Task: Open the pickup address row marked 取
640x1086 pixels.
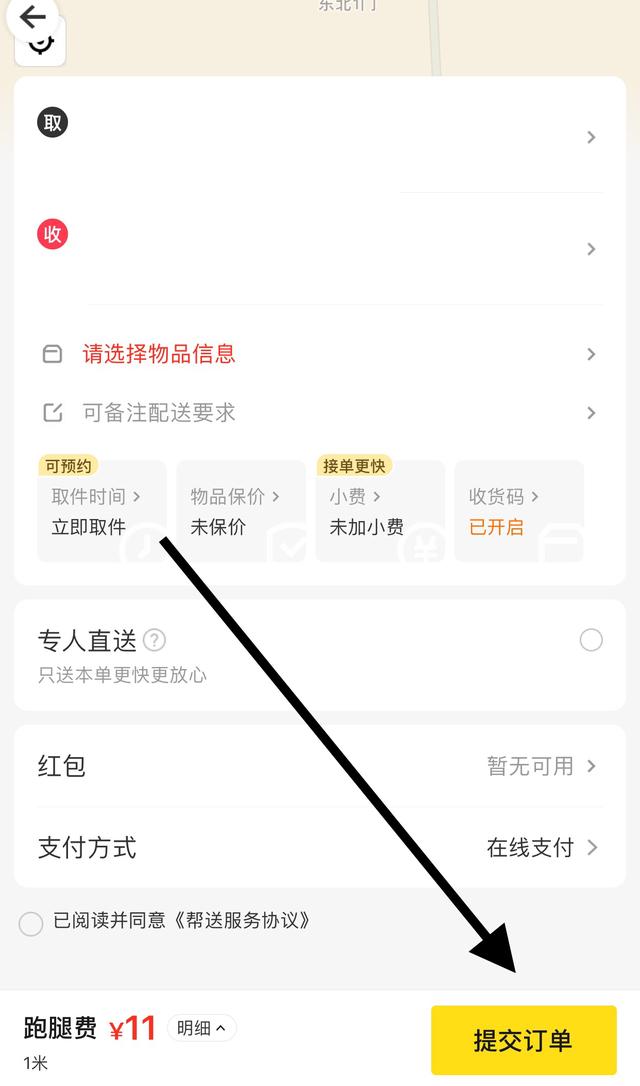Action: tap(318, 137)
